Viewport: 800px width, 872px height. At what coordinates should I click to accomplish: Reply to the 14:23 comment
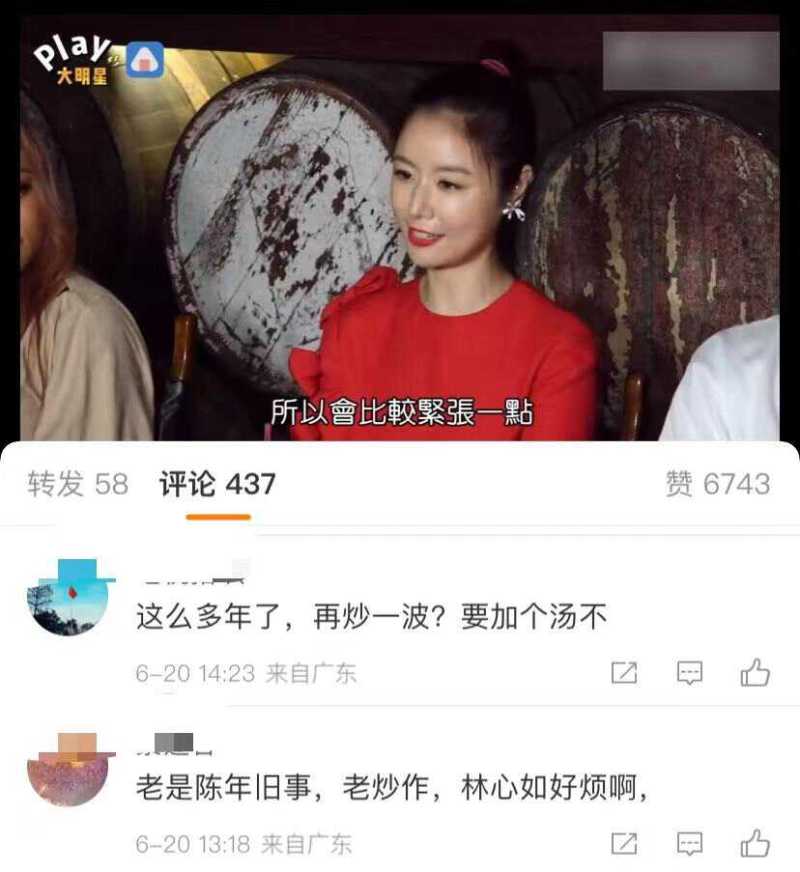click(690, 673)
